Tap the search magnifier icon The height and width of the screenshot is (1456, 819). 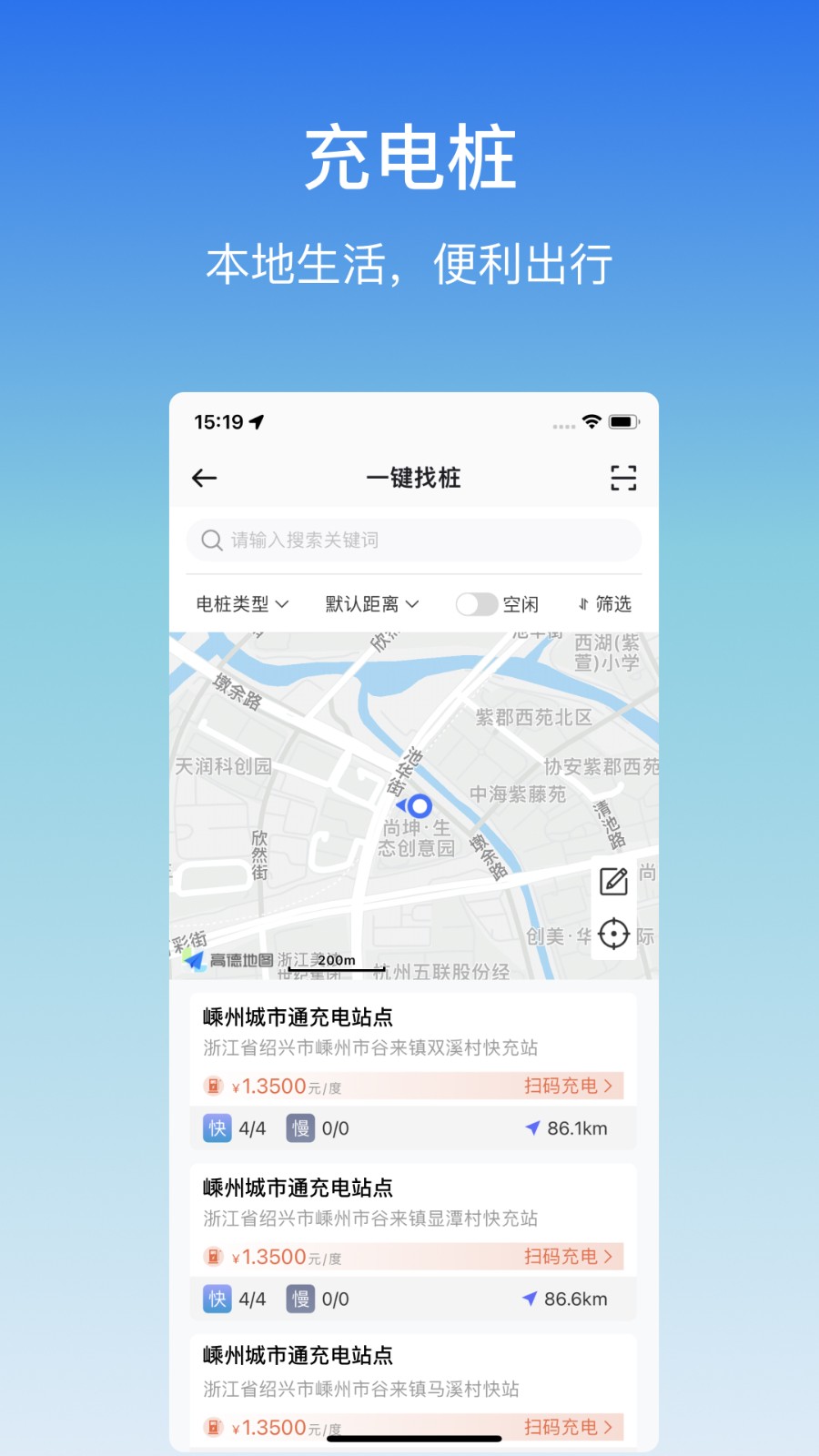click(x=211, y=540)
